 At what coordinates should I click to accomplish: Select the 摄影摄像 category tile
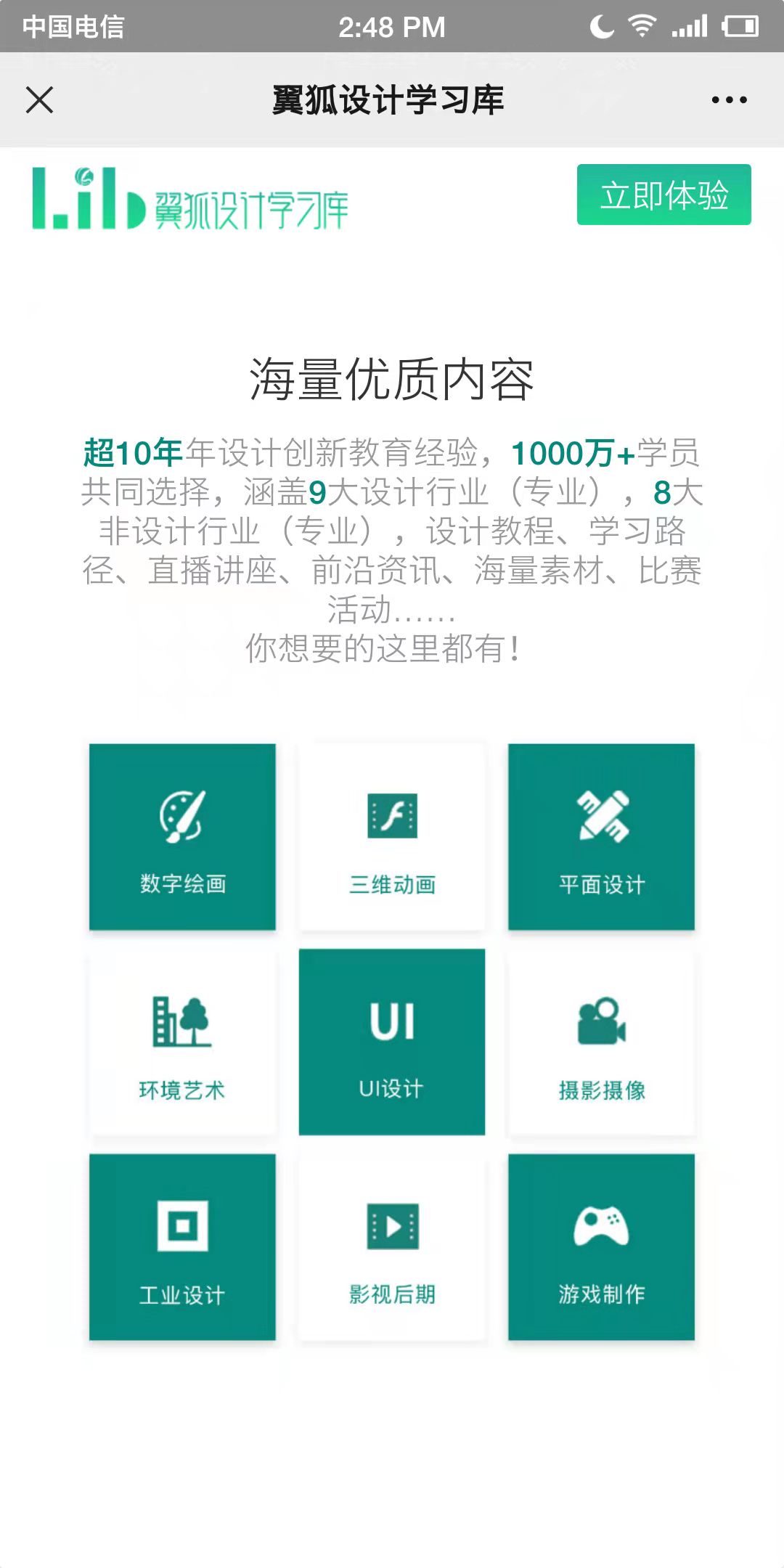[x=601, y=1042]
